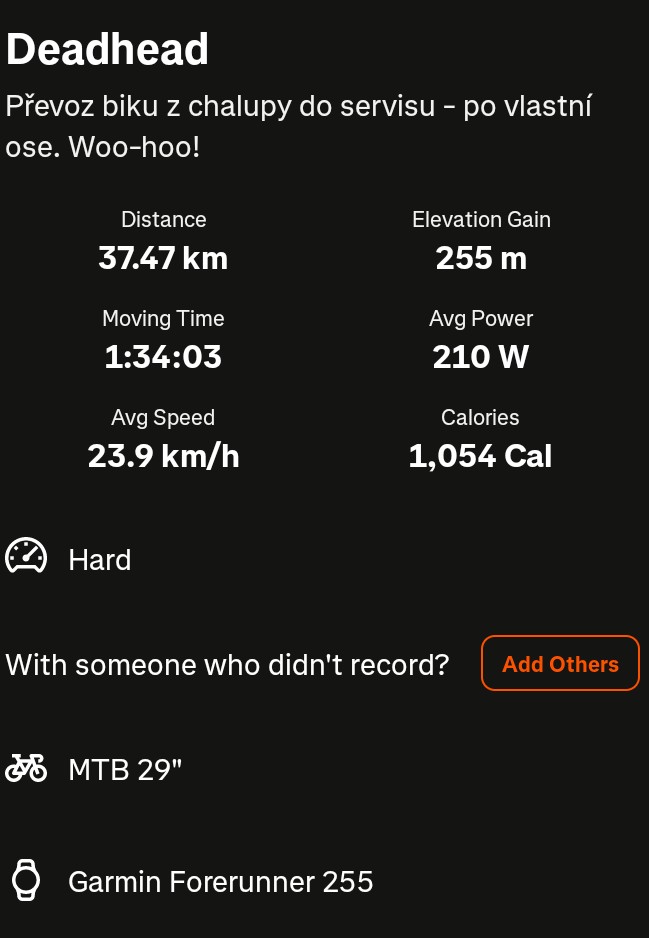Open the Hard perceived exertion row
This screenshot has width=649, height=938.
pyautogui.click(x=99, y=559)
